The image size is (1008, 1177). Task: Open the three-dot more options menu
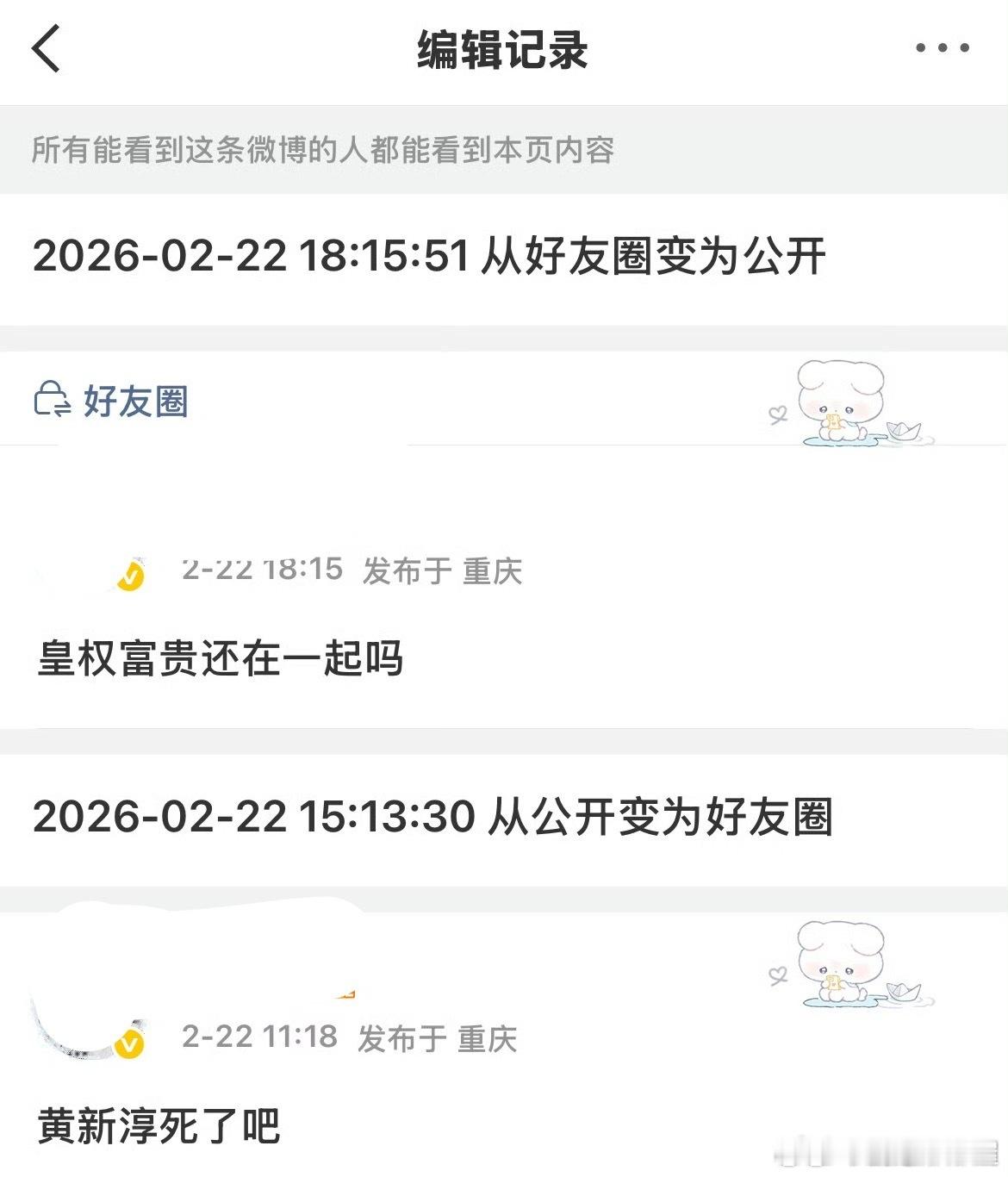[x=941, y=49]
